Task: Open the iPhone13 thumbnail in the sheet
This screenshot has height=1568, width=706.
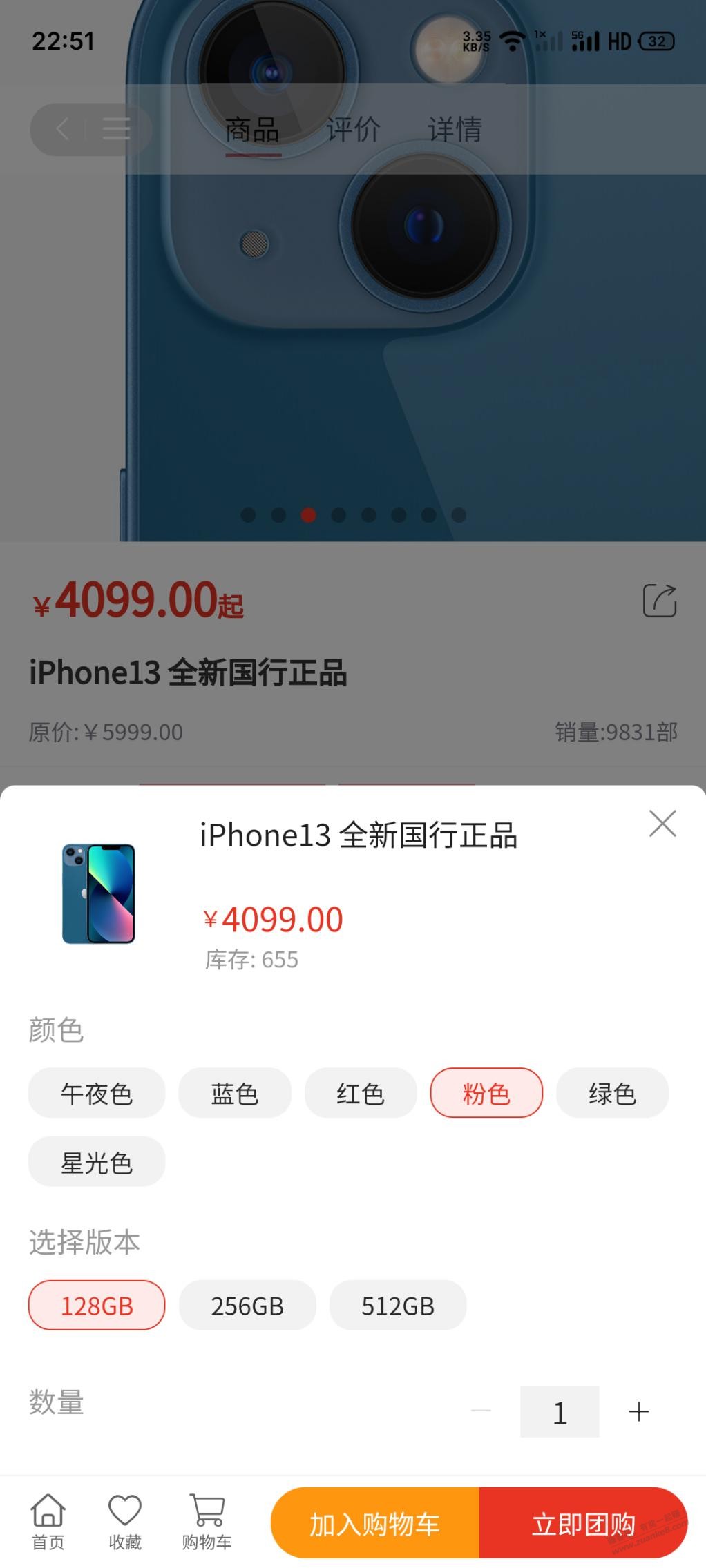Action: tap(99, 893)
